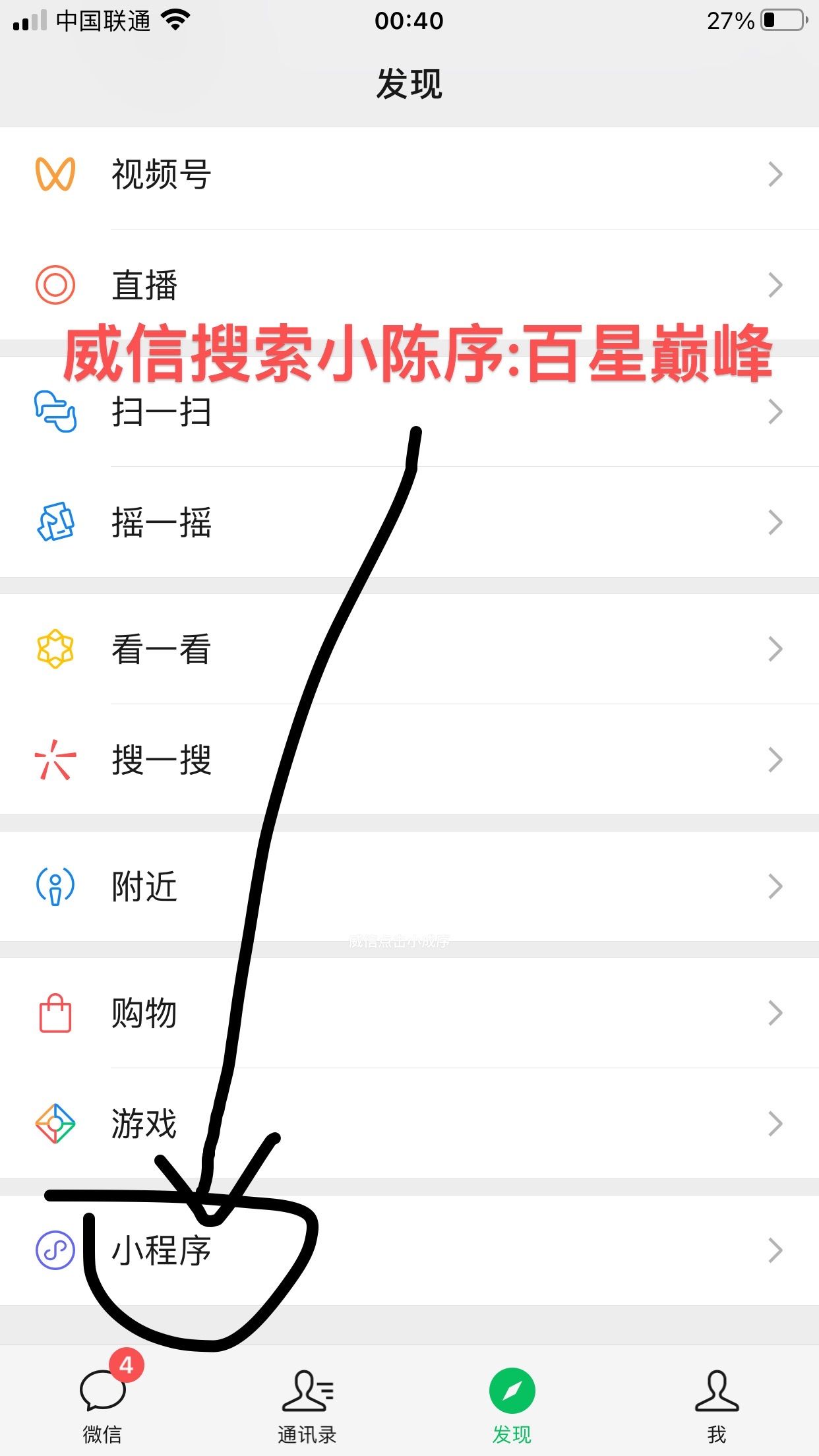Open the 游戏 Games feature icon
The width and height of the screenshot is (819, 1456).
[56, 1123]
